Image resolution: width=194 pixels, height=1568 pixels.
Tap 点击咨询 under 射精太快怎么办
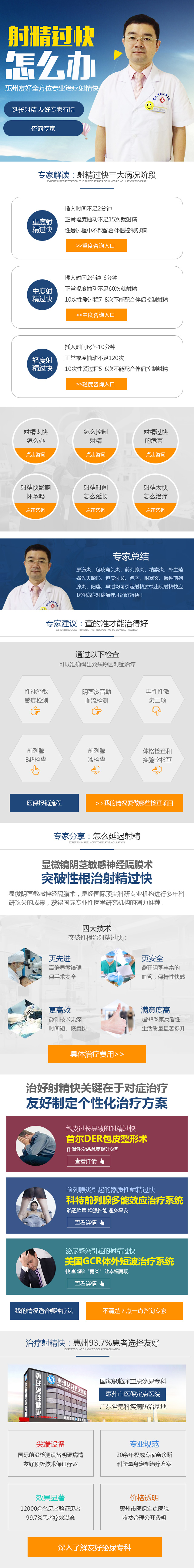(x=36, y=455)
